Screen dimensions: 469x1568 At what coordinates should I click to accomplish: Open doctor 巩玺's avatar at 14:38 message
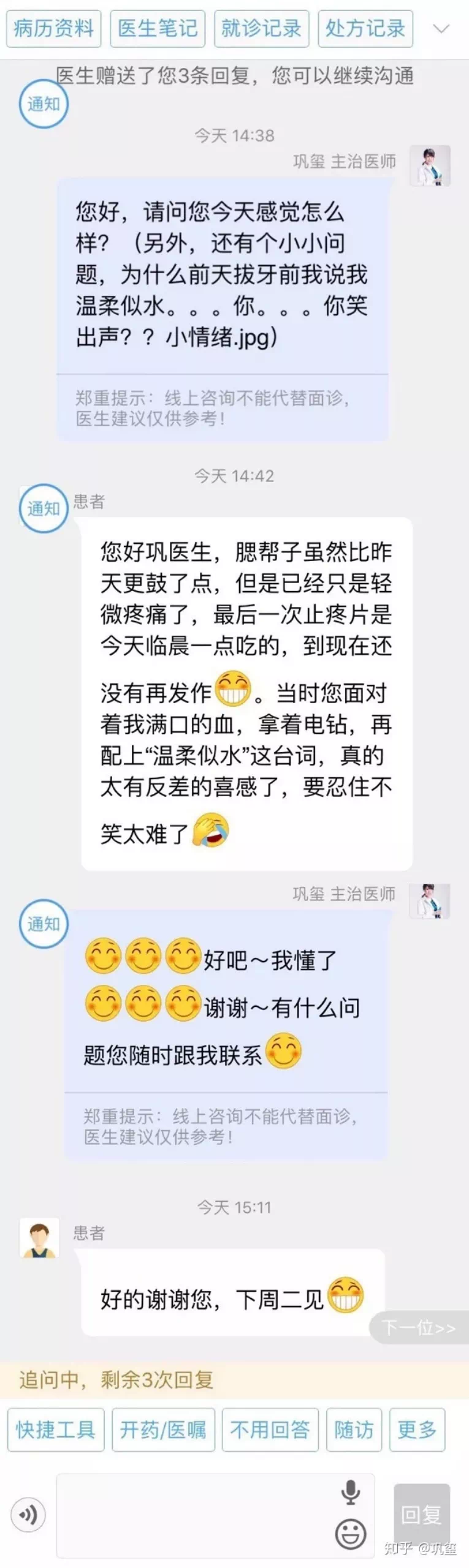click(x=430, y=165)
